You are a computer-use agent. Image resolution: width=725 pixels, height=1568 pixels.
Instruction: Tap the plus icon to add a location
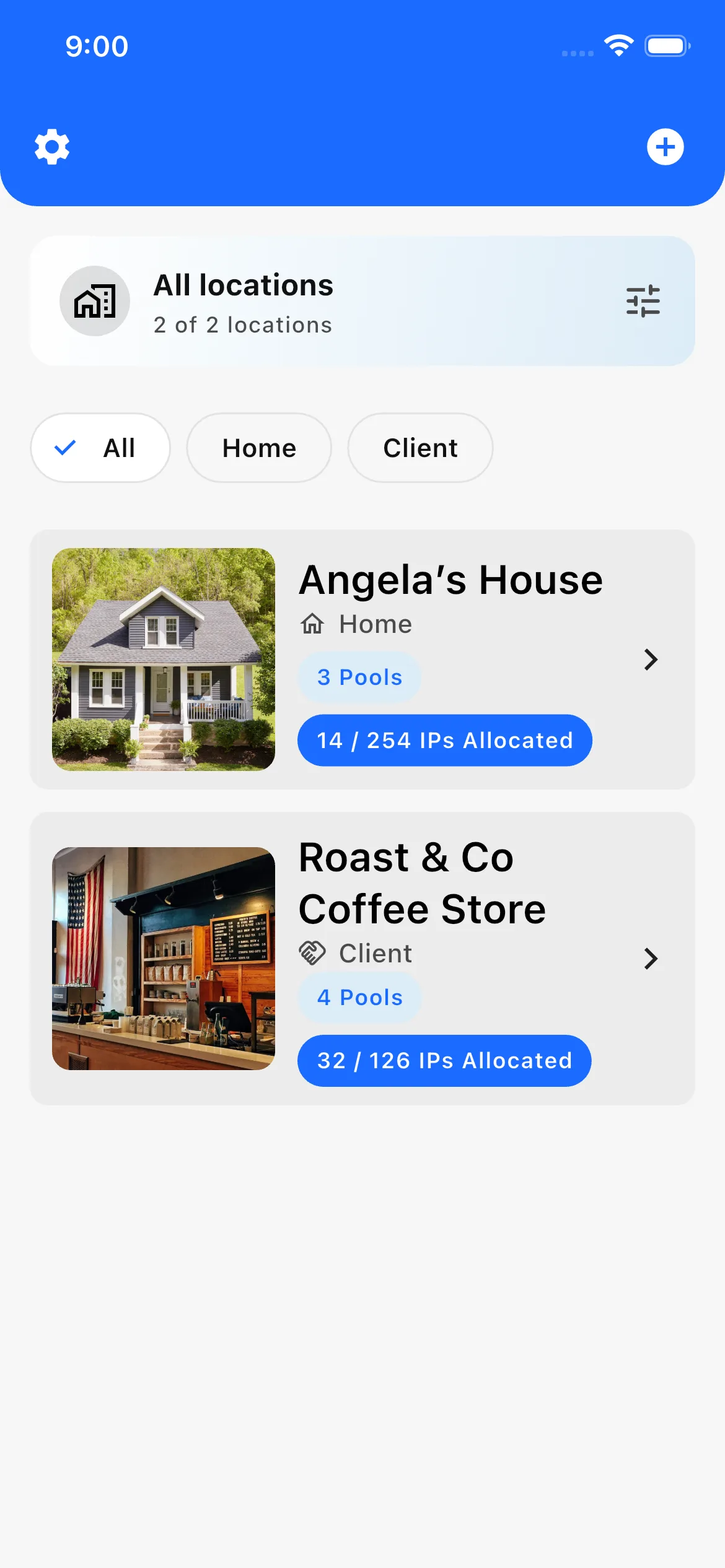[x=666, y=147]
